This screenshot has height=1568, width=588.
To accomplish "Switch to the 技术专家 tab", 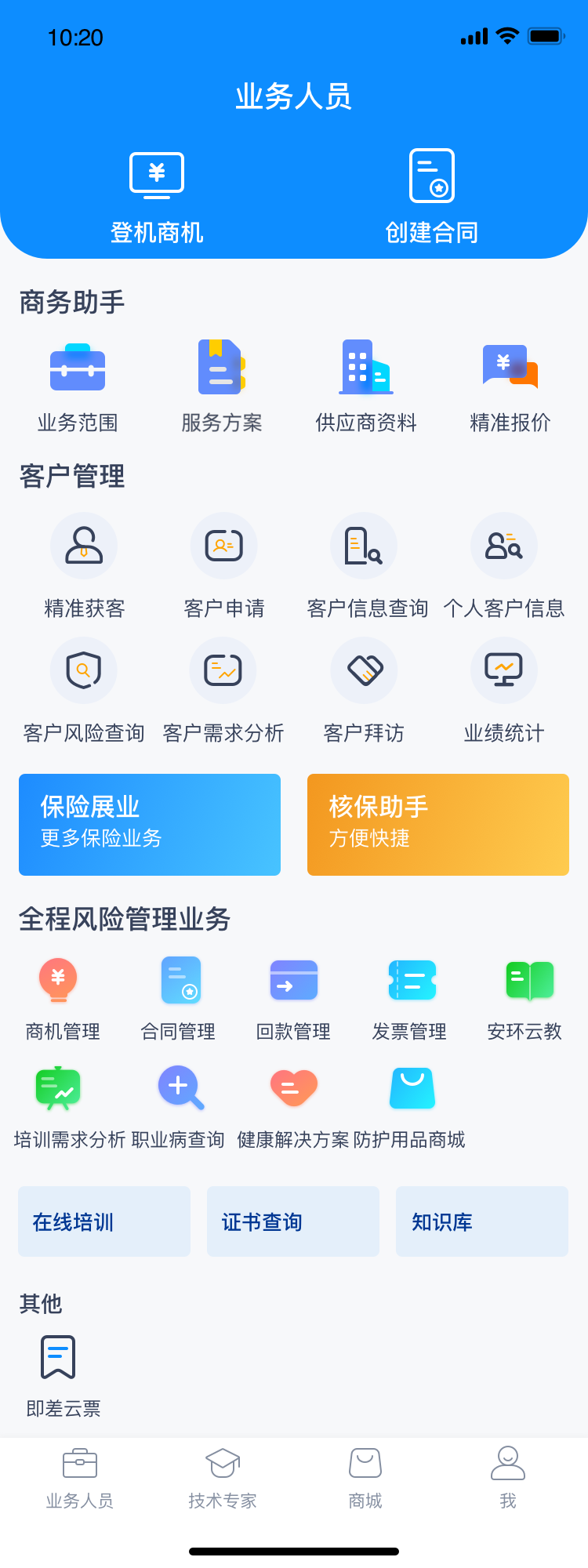I will (223, 1479).
